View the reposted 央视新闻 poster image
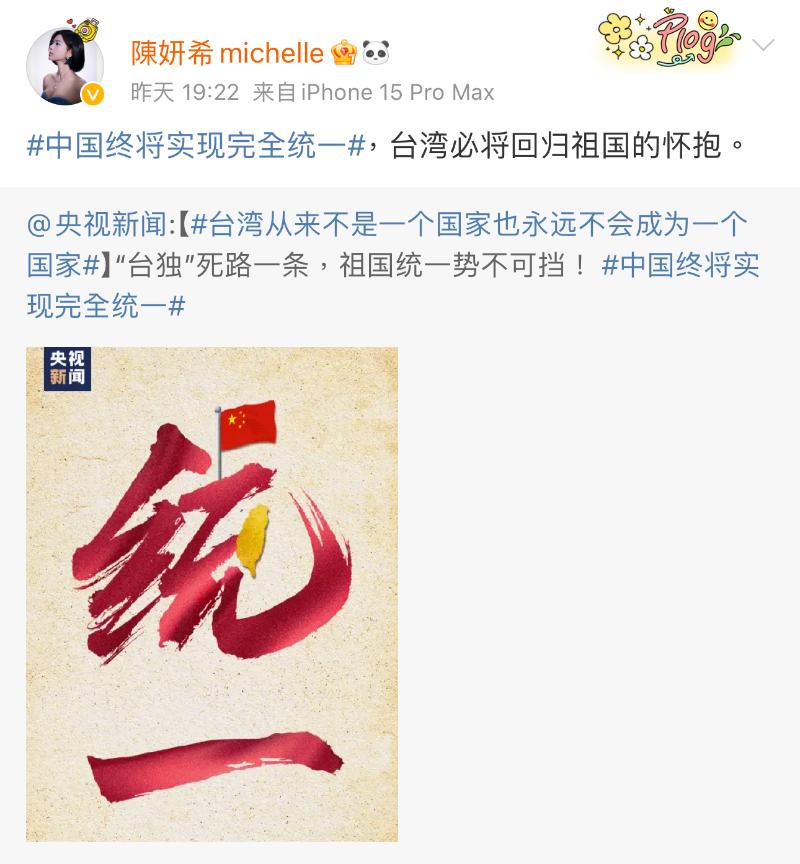 click(212, 594)
